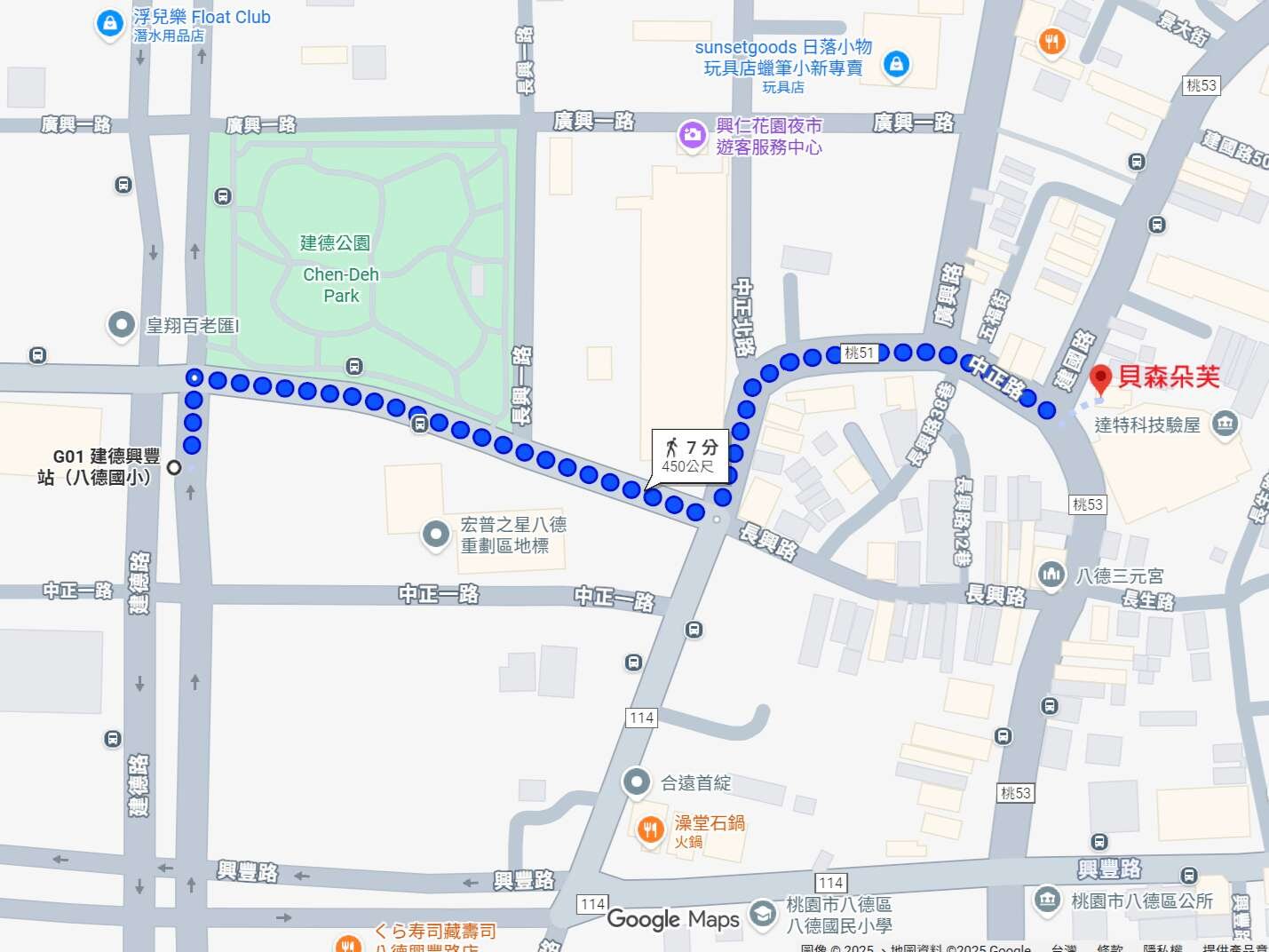
Task: Open the 達特科技驗屋 place marker
Action: click(1225, 424)
